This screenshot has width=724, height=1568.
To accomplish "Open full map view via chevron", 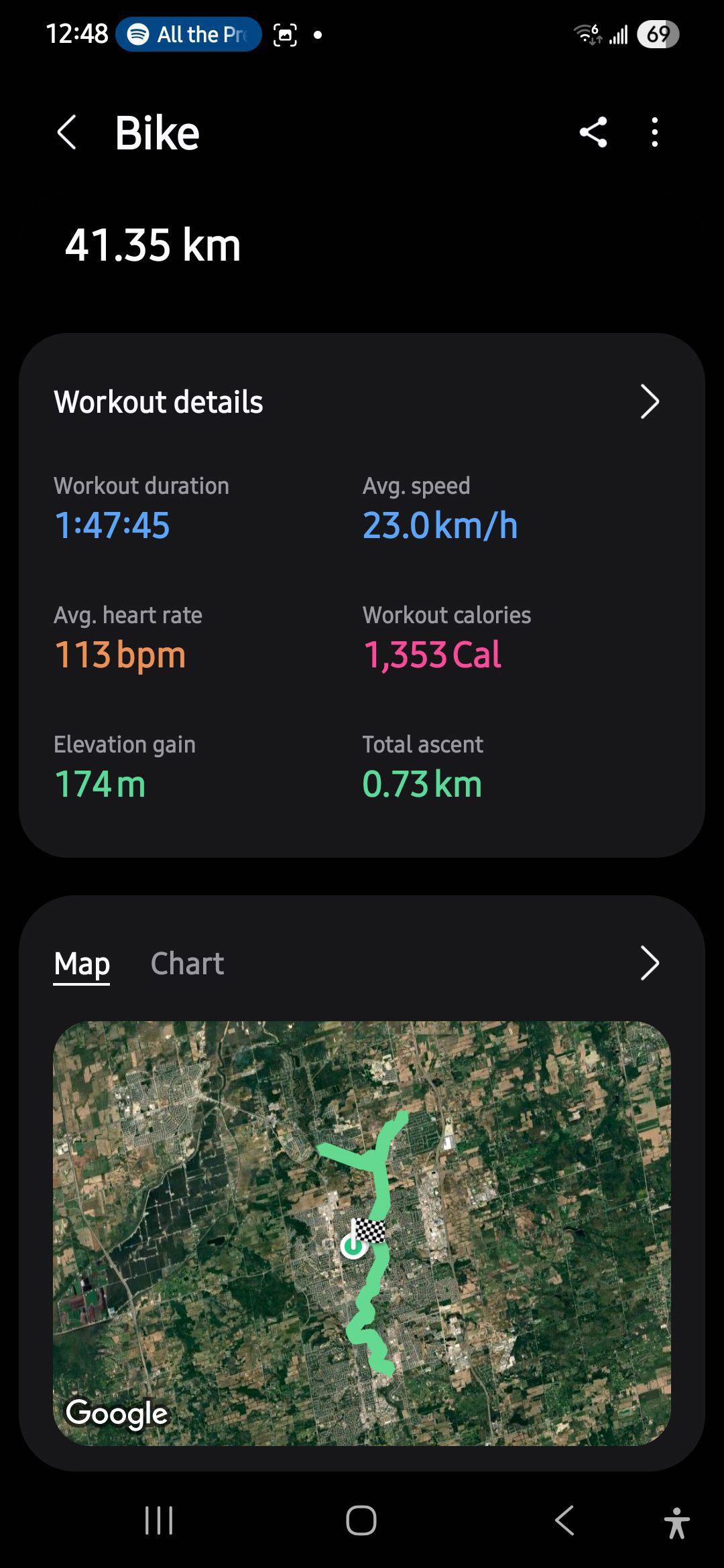I will point(650,964).
